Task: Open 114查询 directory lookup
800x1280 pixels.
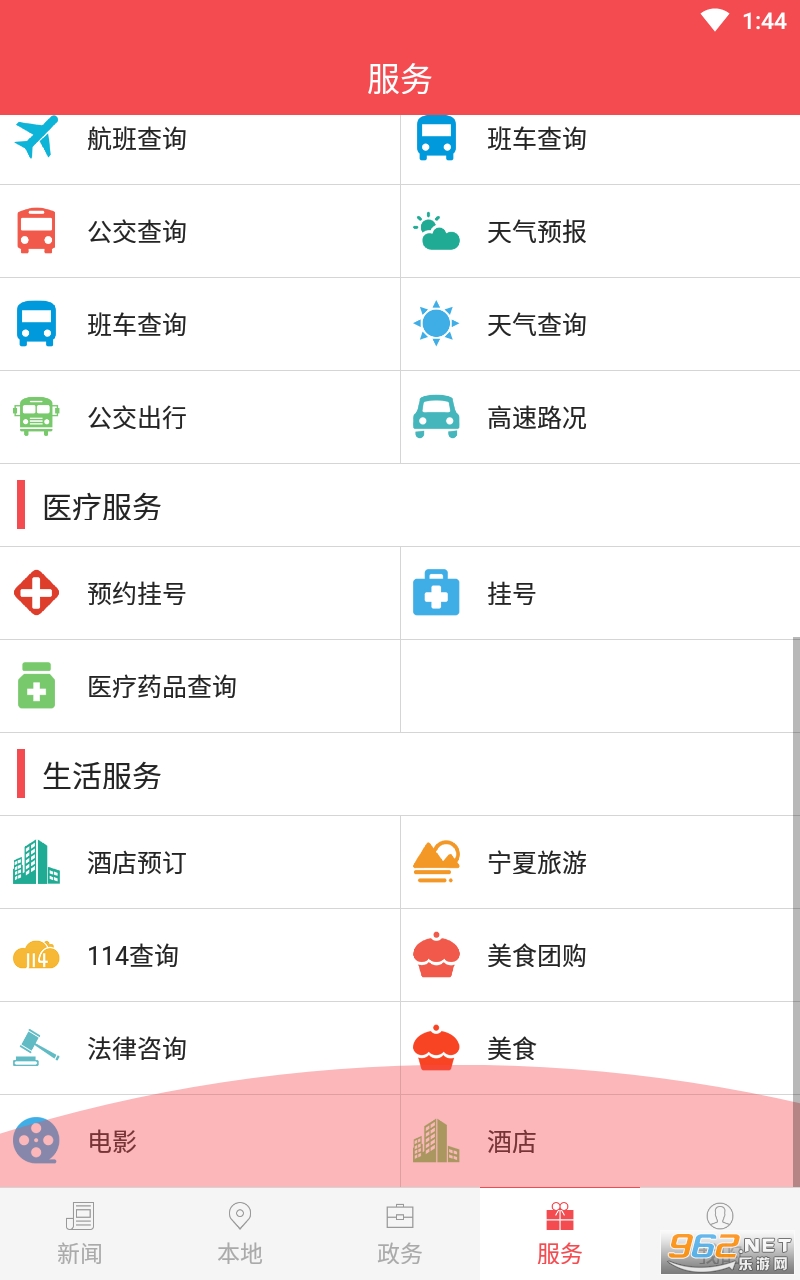Action: pos(200,955)
